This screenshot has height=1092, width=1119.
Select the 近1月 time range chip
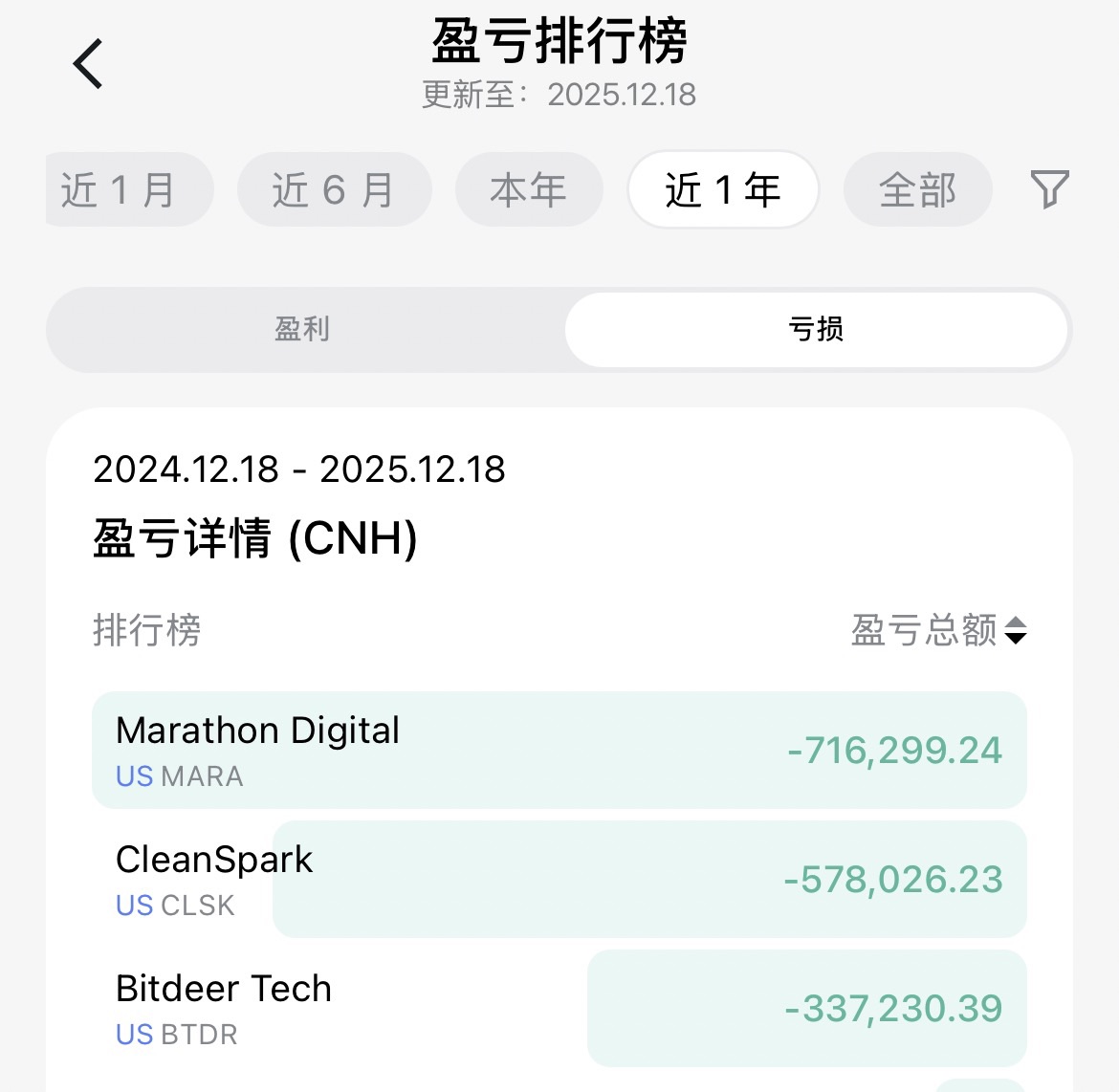pos(124,189)
